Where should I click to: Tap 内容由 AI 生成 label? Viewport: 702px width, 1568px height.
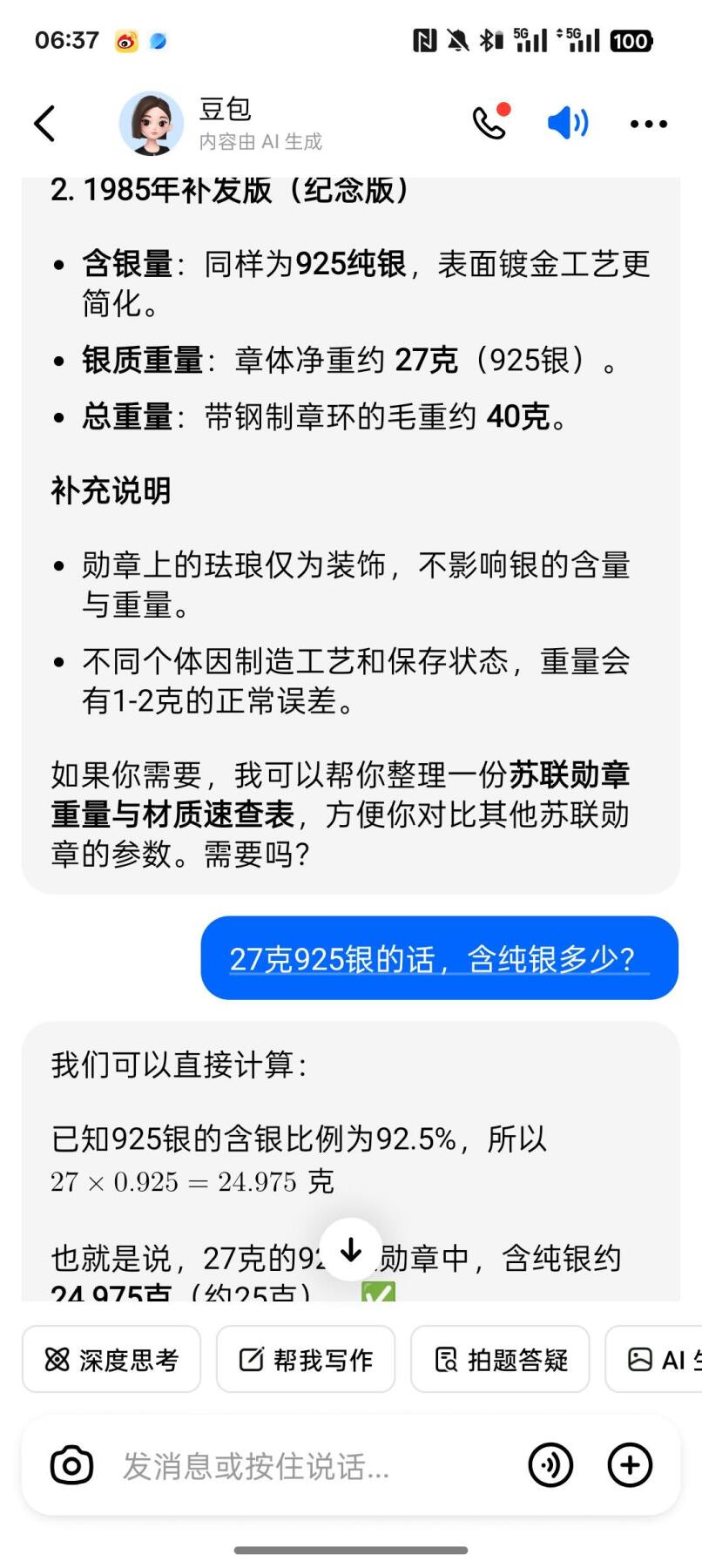tap(260, 141)
